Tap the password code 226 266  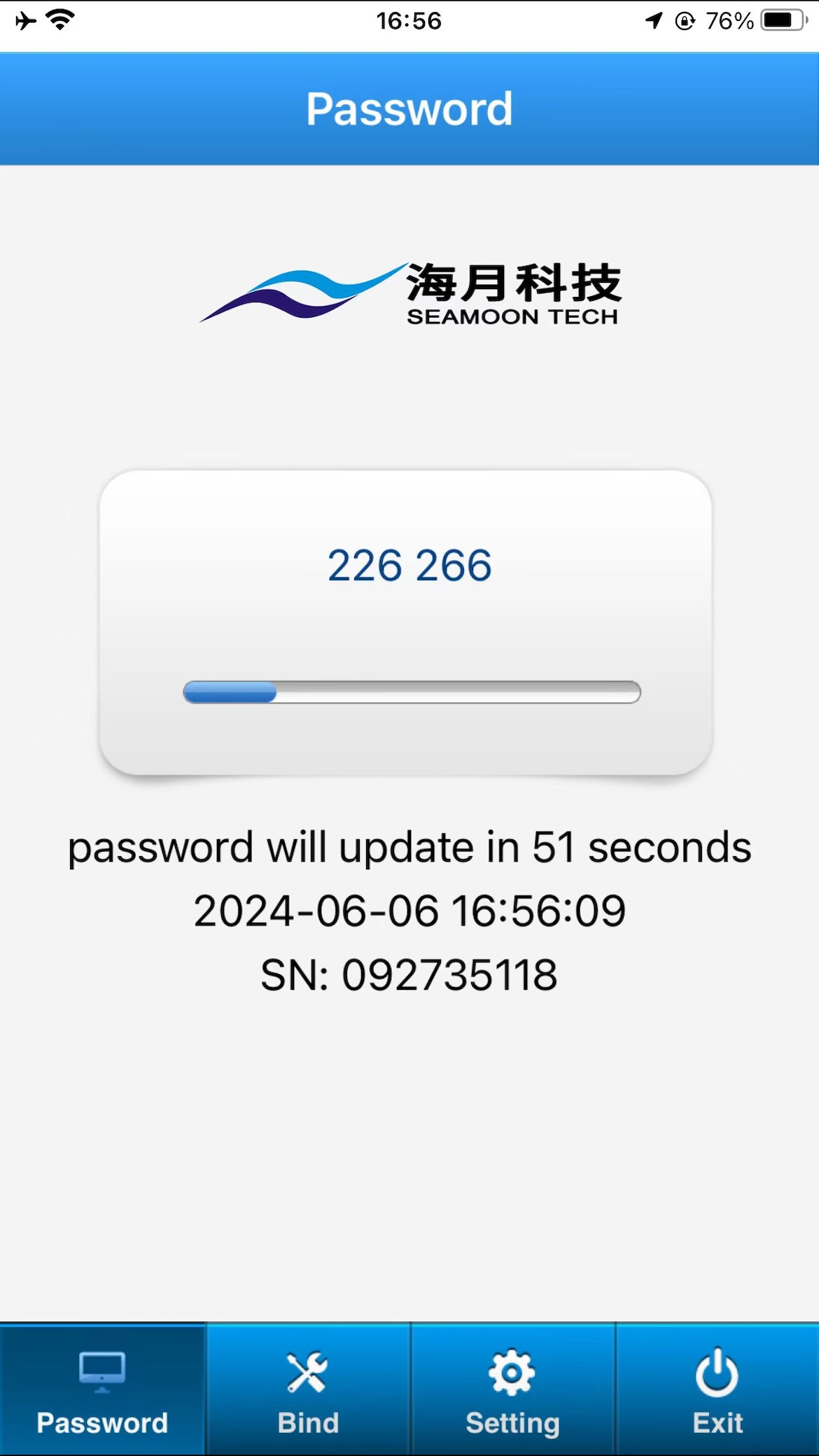pyautogui.click(x=409, y=563)
